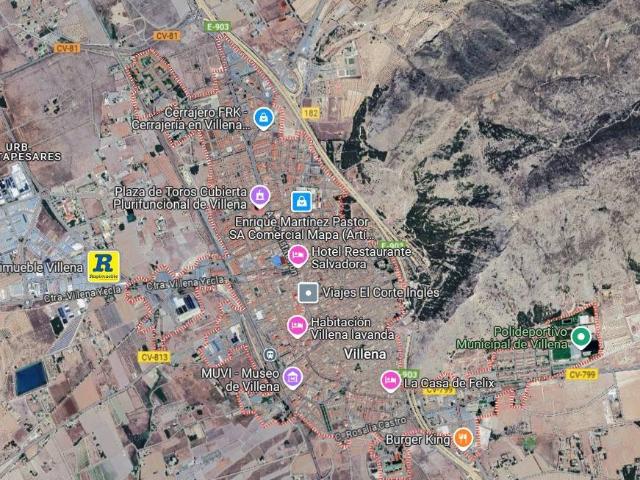Tap the Polideportivo Municipal de Villena pin
The width and height of the screenshot is (640, 480).
coord(580,336)
